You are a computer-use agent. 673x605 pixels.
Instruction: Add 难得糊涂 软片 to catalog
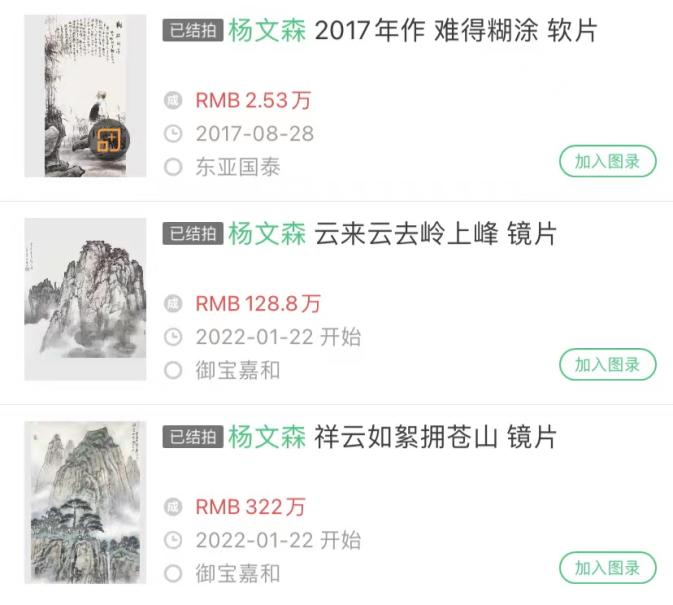pos(607,161)
